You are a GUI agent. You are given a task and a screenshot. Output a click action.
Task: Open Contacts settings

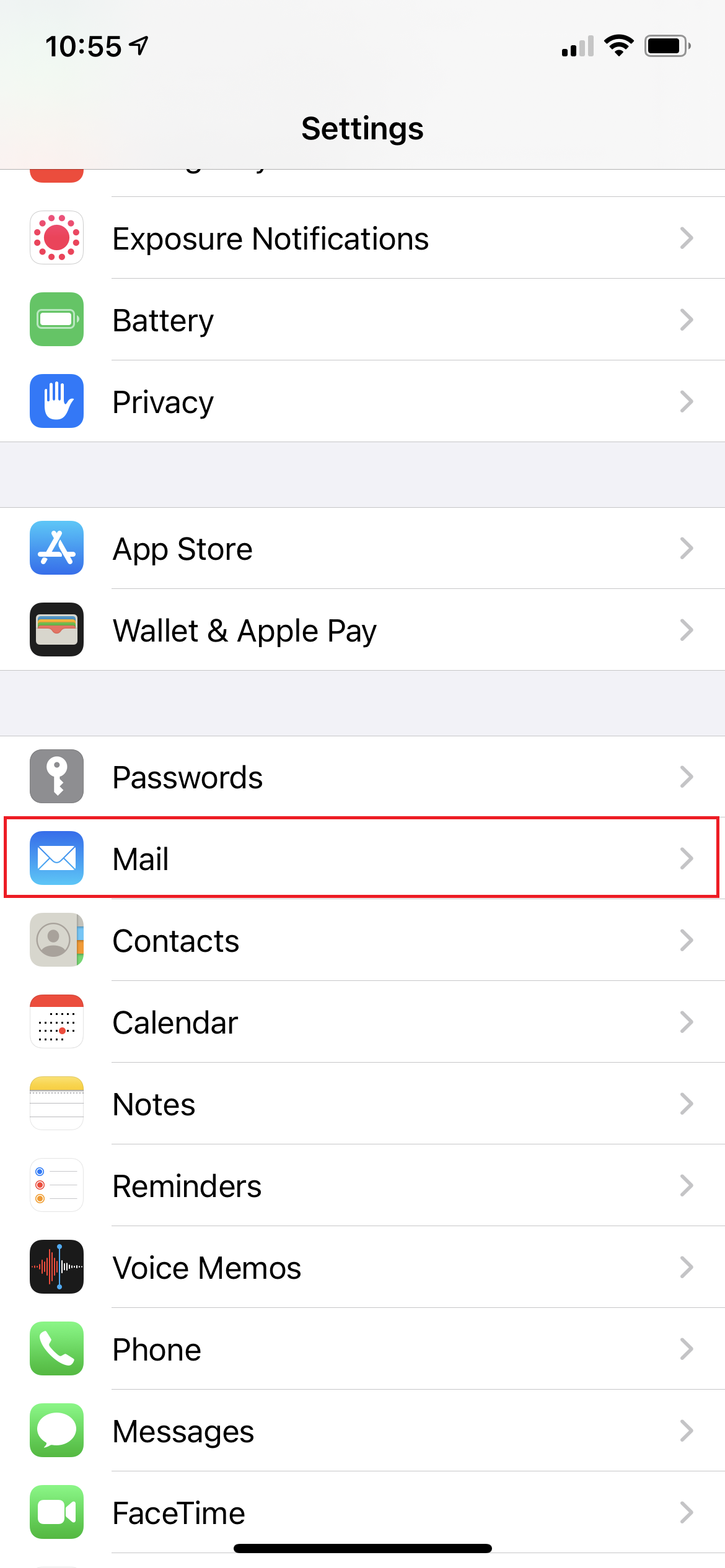pos(362,940)
